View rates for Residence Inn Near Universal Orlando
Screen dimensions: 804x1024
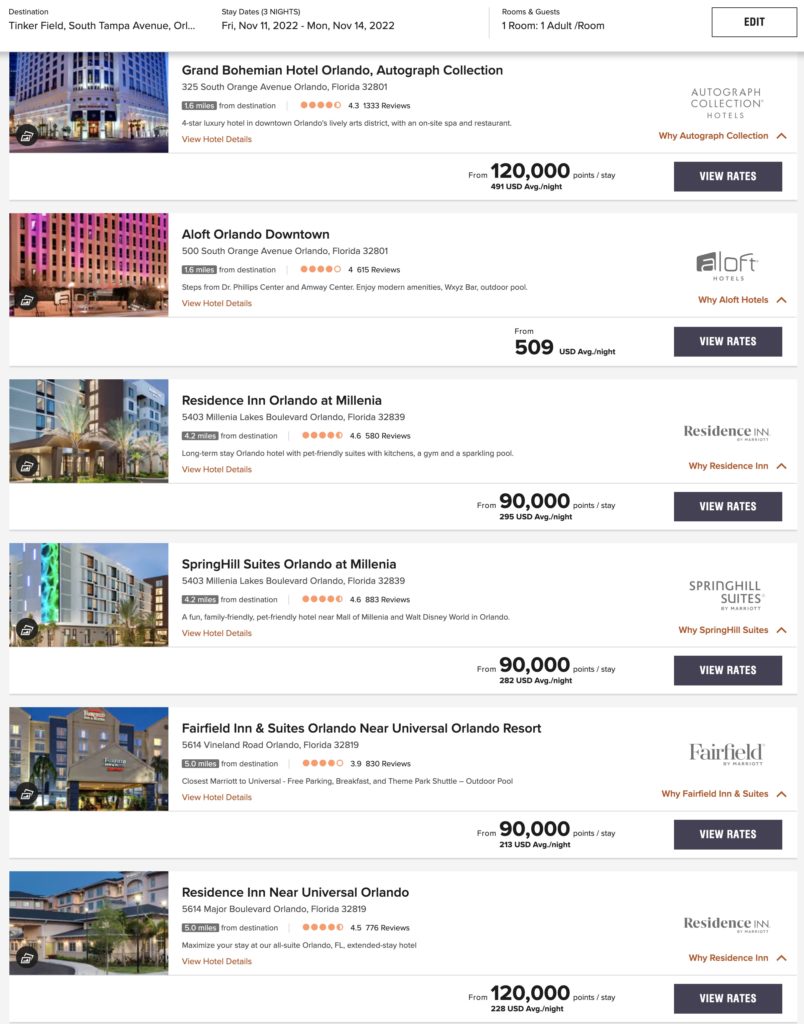click(727, 998)
